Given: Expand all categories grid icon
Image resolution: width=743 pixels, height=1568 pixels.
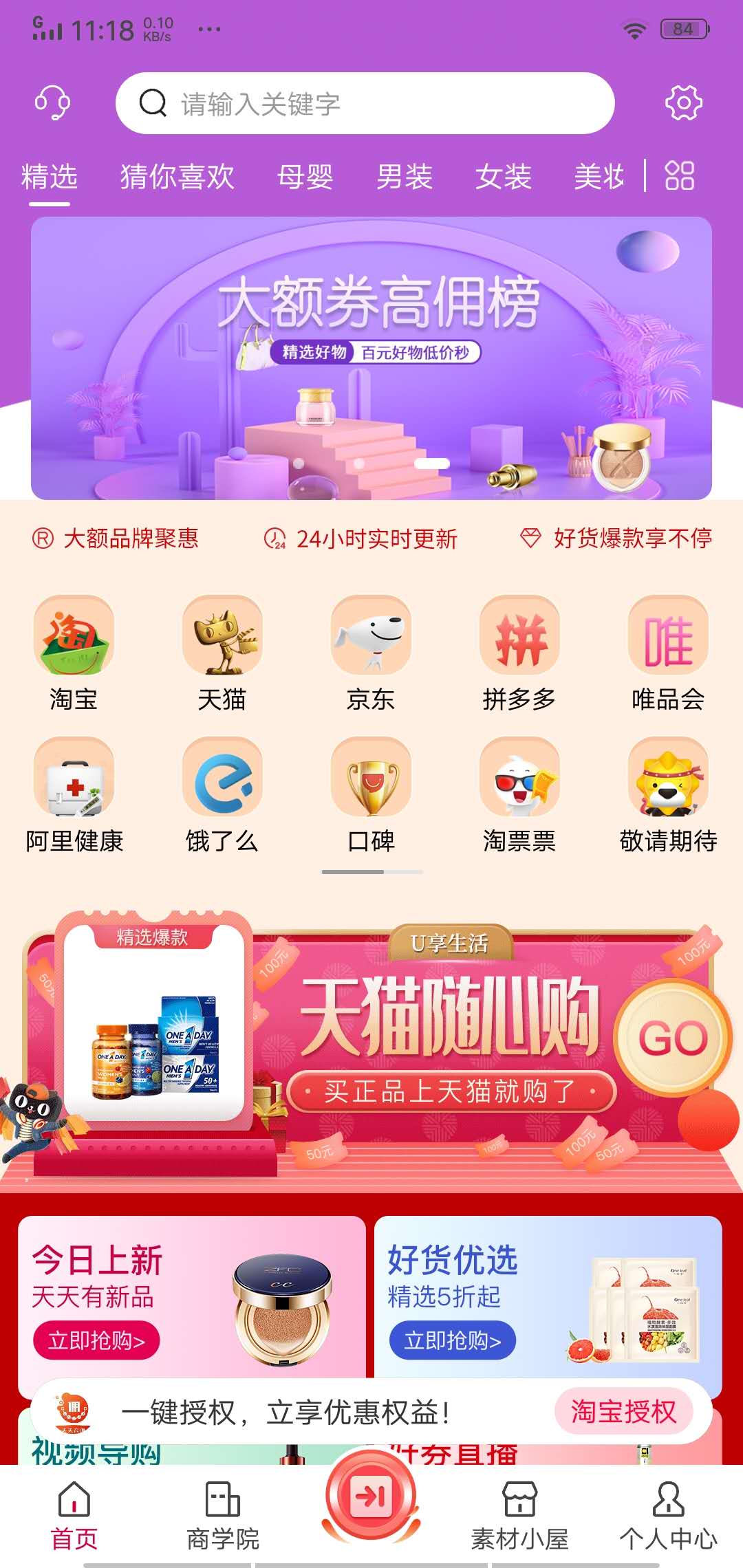Looking at the screenshot, I should click(x=680, y=175).
